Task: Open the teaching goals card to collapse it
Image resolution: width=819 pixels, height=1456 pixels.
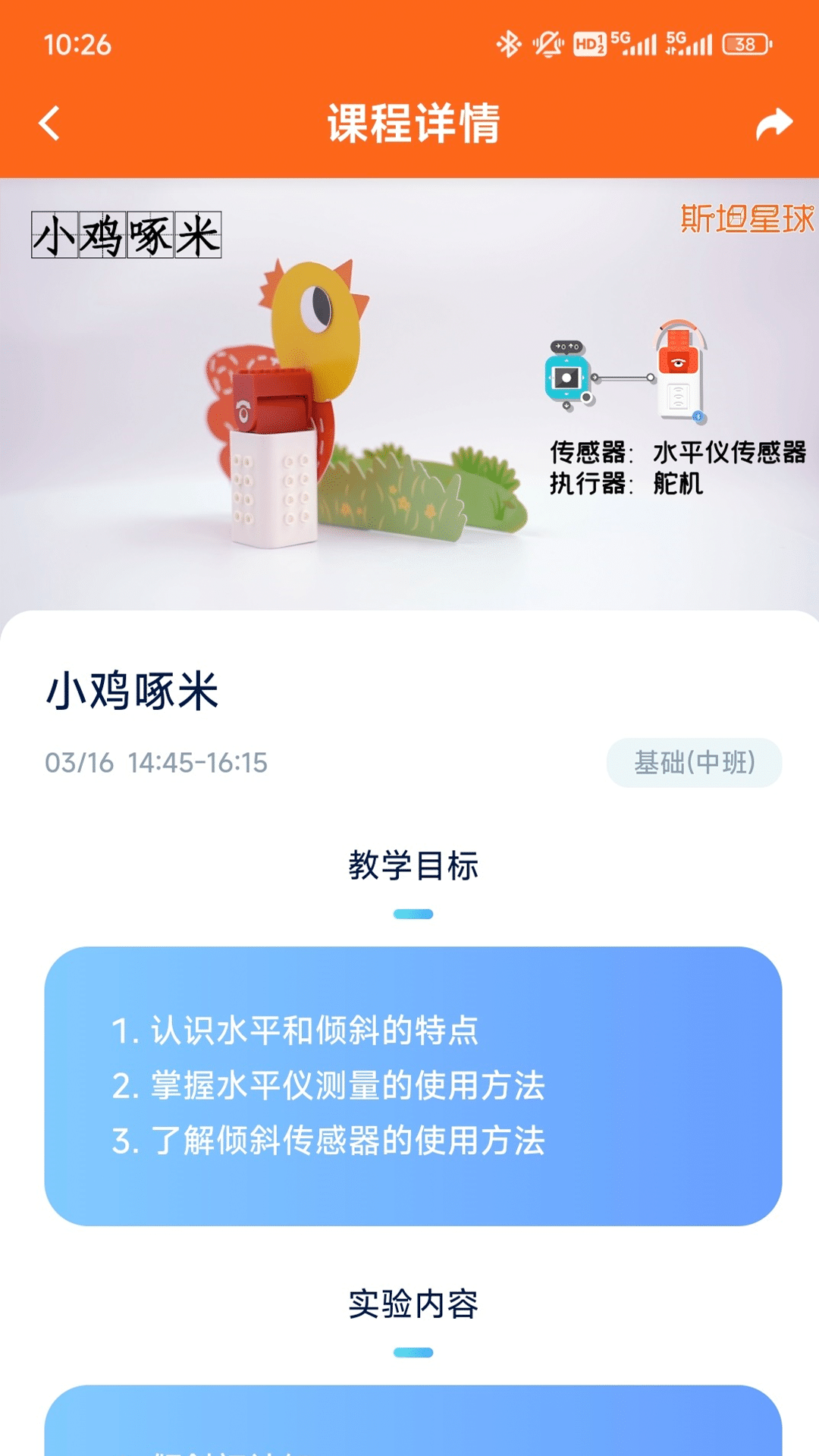Action: 409,1084
